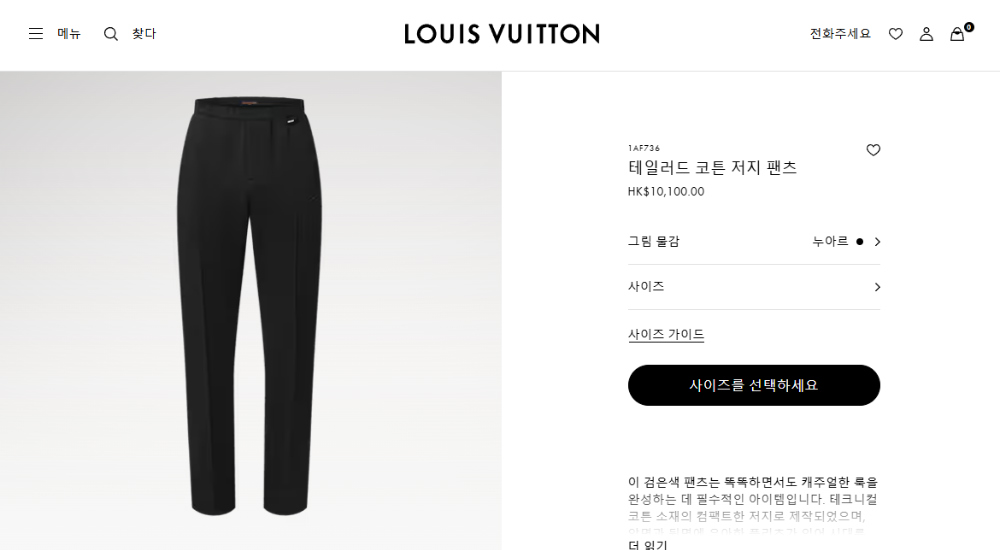Open the account profile icon
1000x550 pixels.
pyautogui.click(x=926, y=34)
